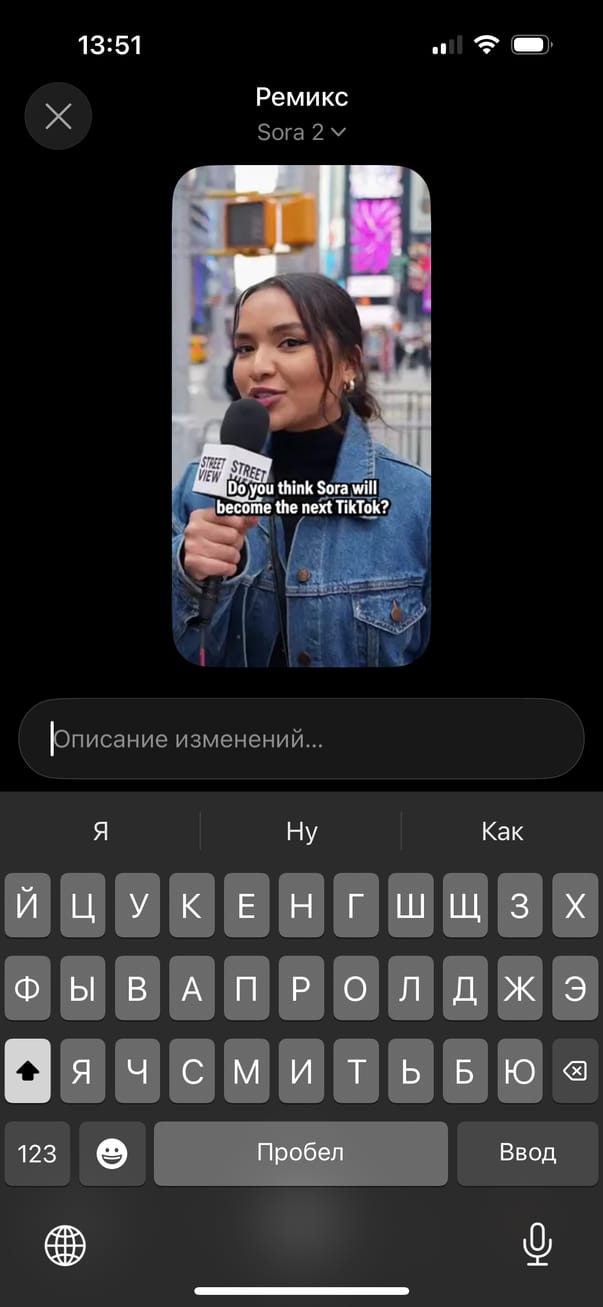Switch keyboard language with the globe icon
This screenshot has width=603, height=1307.
click(x=65, y=1246)
